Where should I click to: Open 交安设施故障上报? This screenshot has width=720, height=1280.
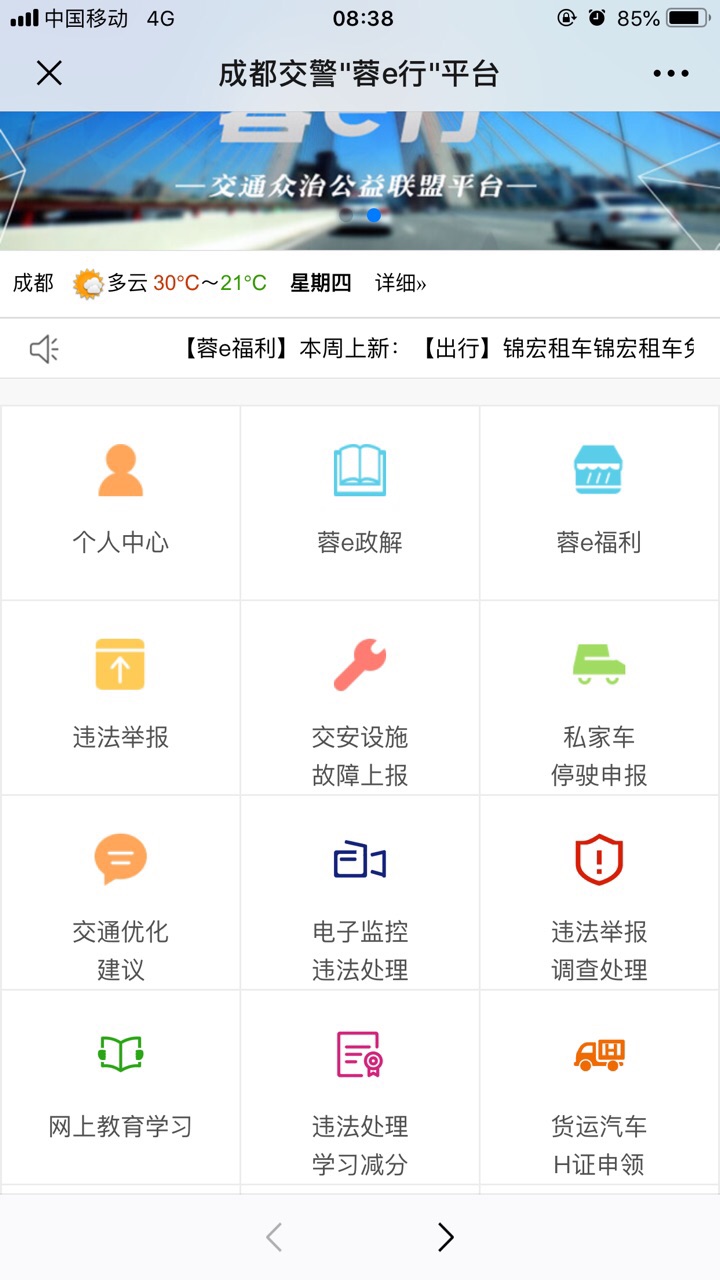360,695
